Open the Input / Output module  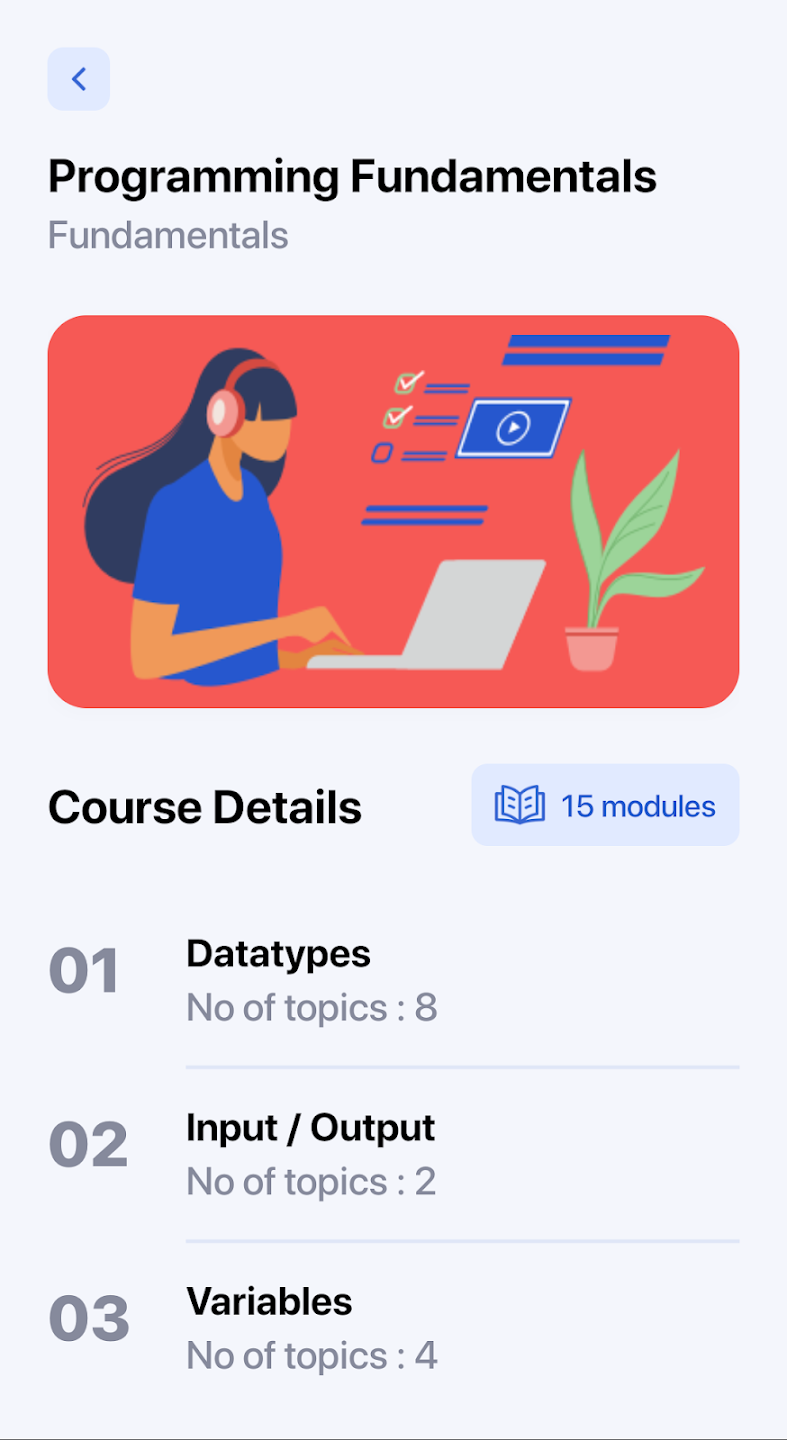pos(393,1154)
